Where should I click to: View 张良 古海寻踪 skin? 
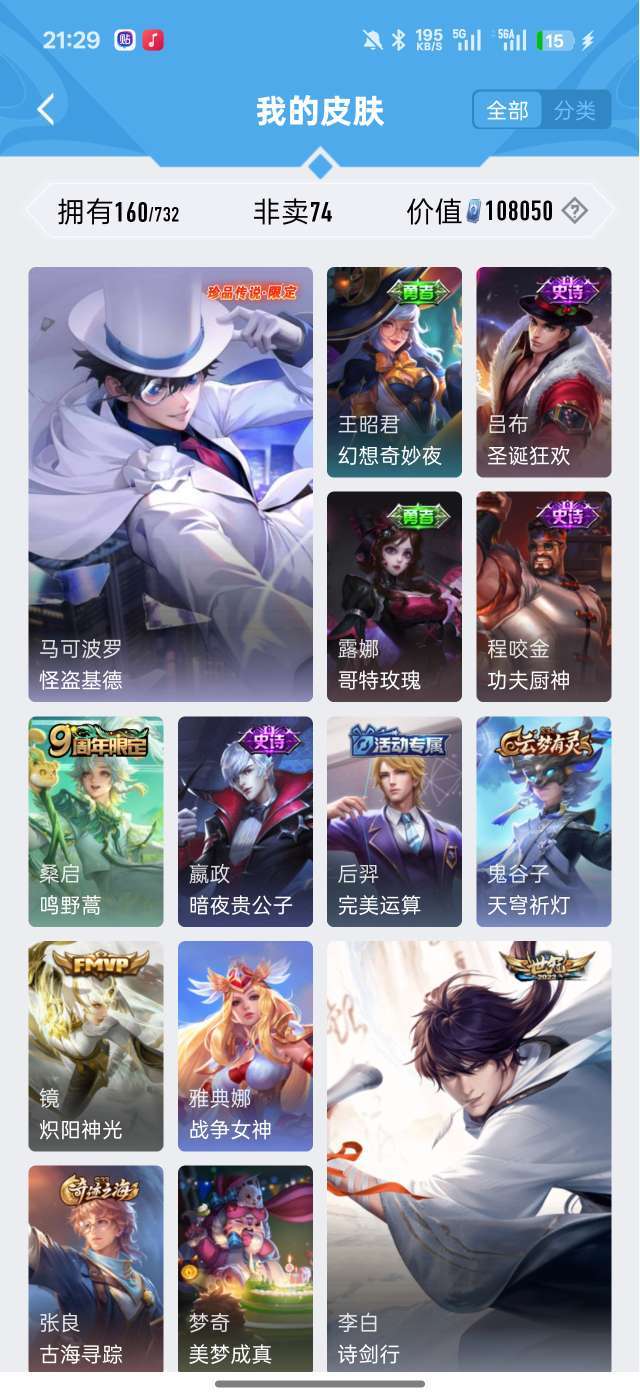96,1270
